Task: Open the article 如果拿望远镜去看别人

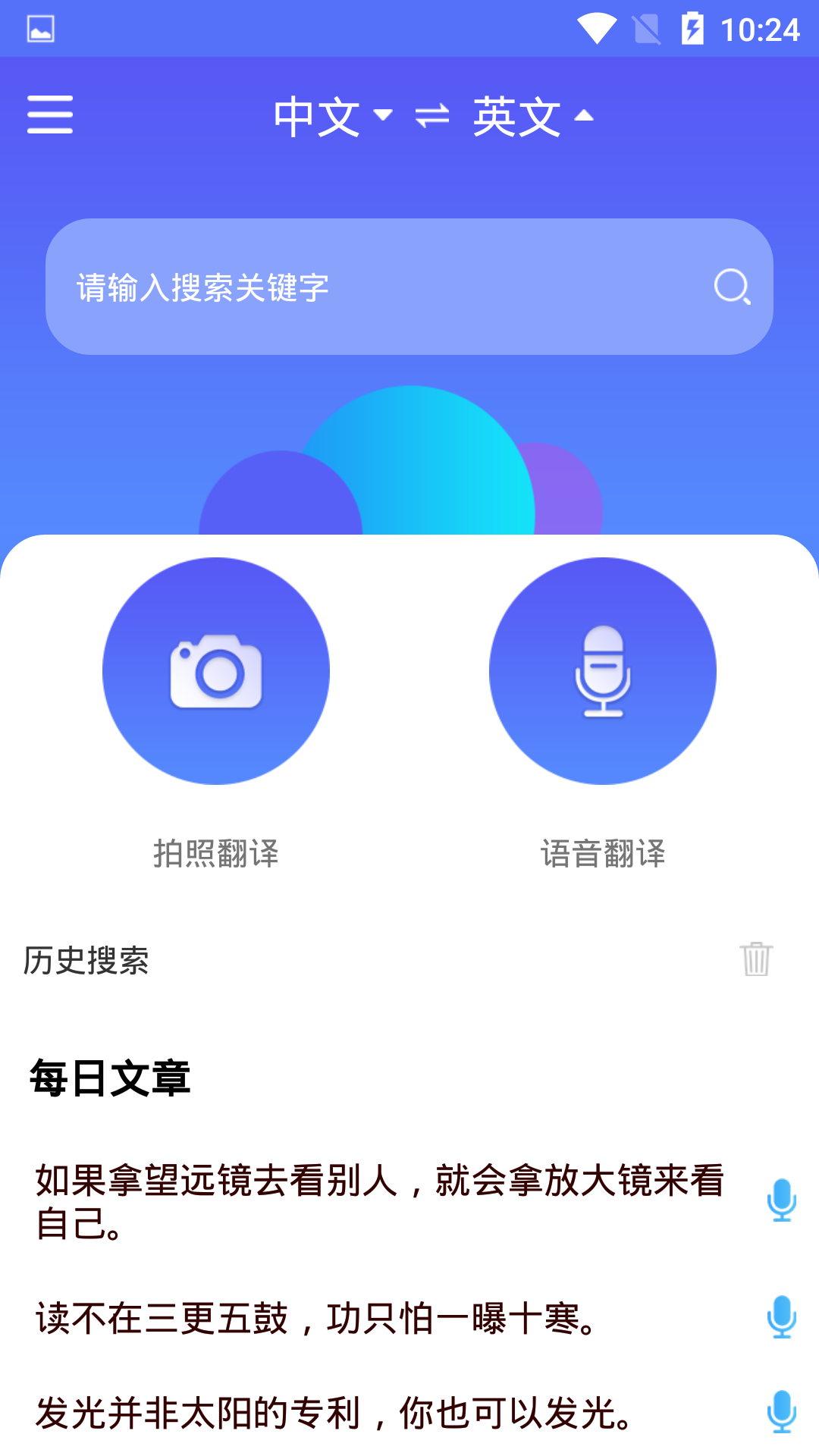Action: click(x=379, y=1201)
